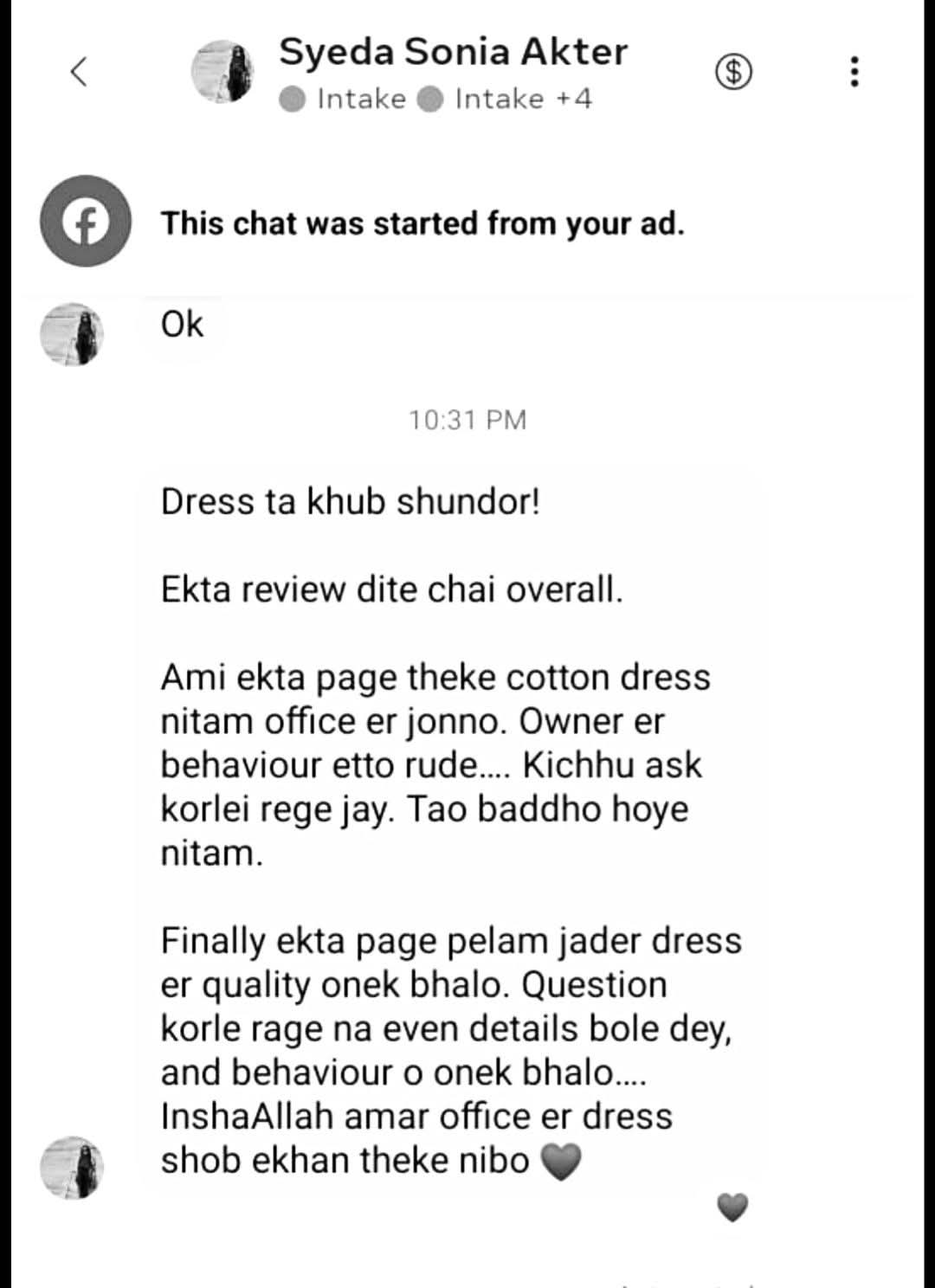
Task: Open the dollar payment icon
Action: pyautogui.click(x=733, y=71)
